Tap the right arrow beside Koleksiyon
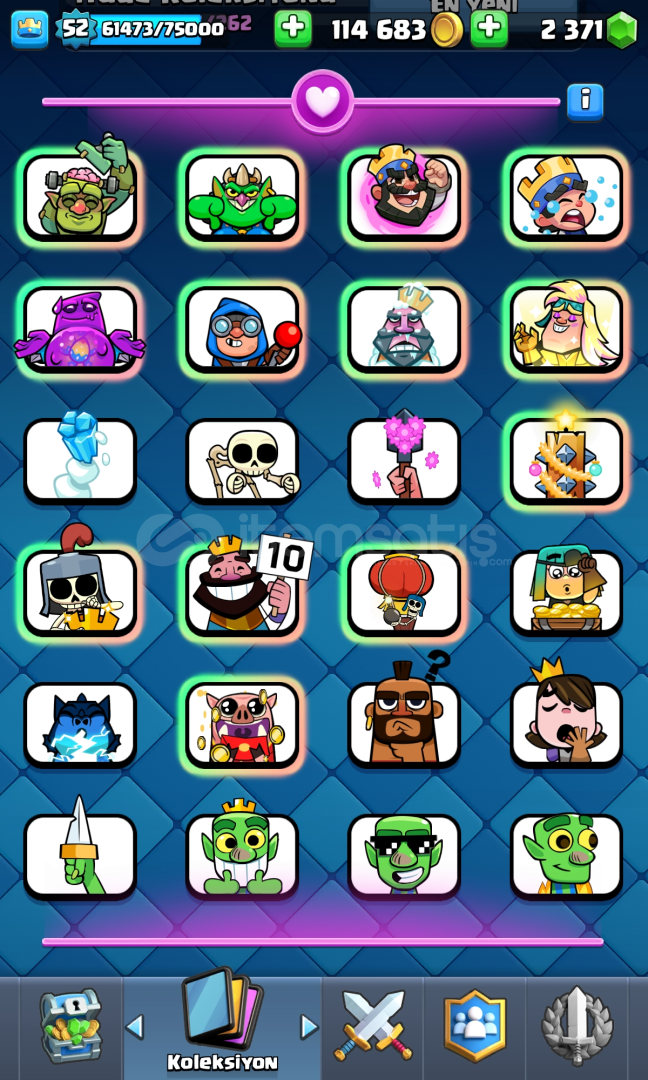 pos(309,1027)
